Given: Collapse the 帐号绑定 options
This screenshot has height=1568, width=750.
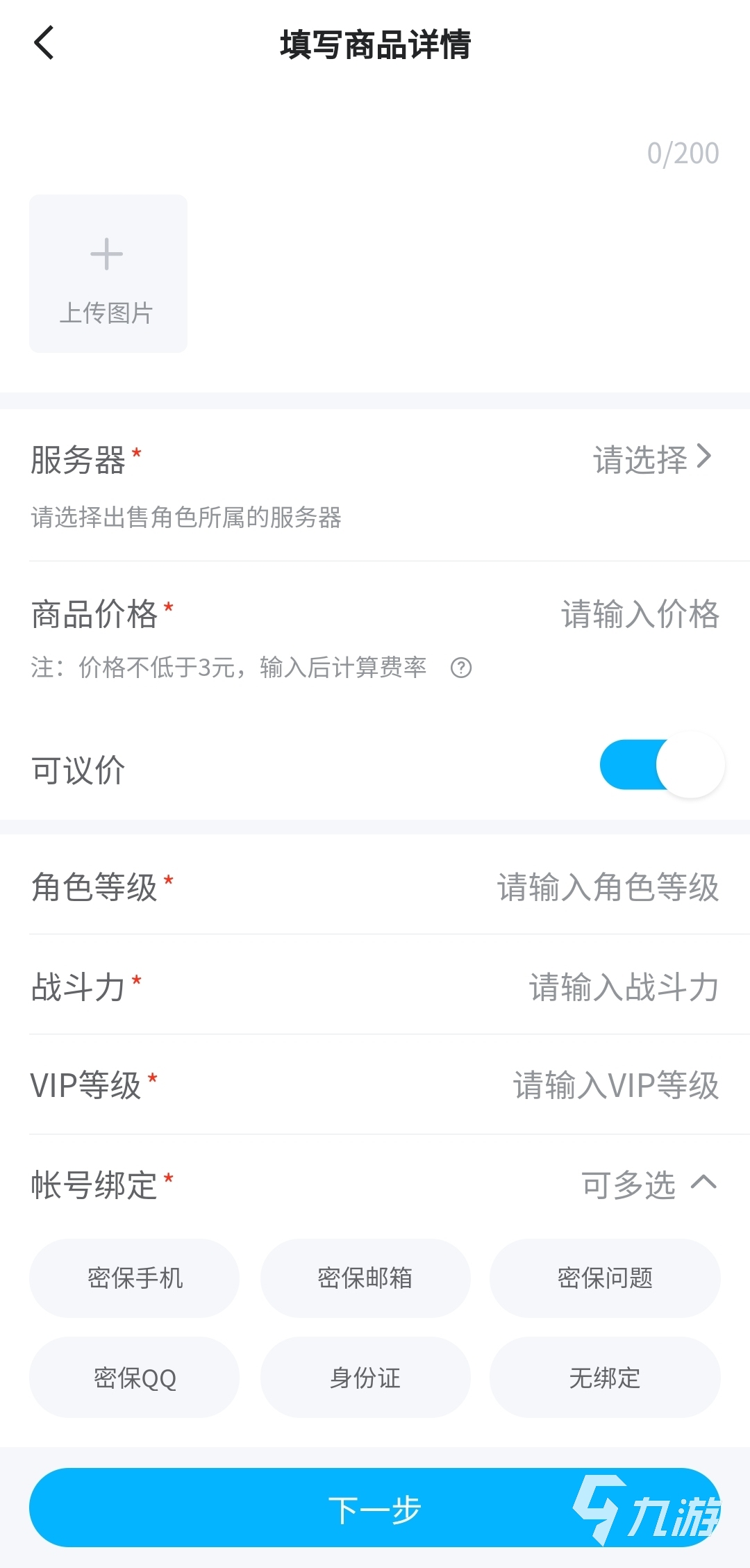Looking at the screenshot, I should coord(703,1183).
